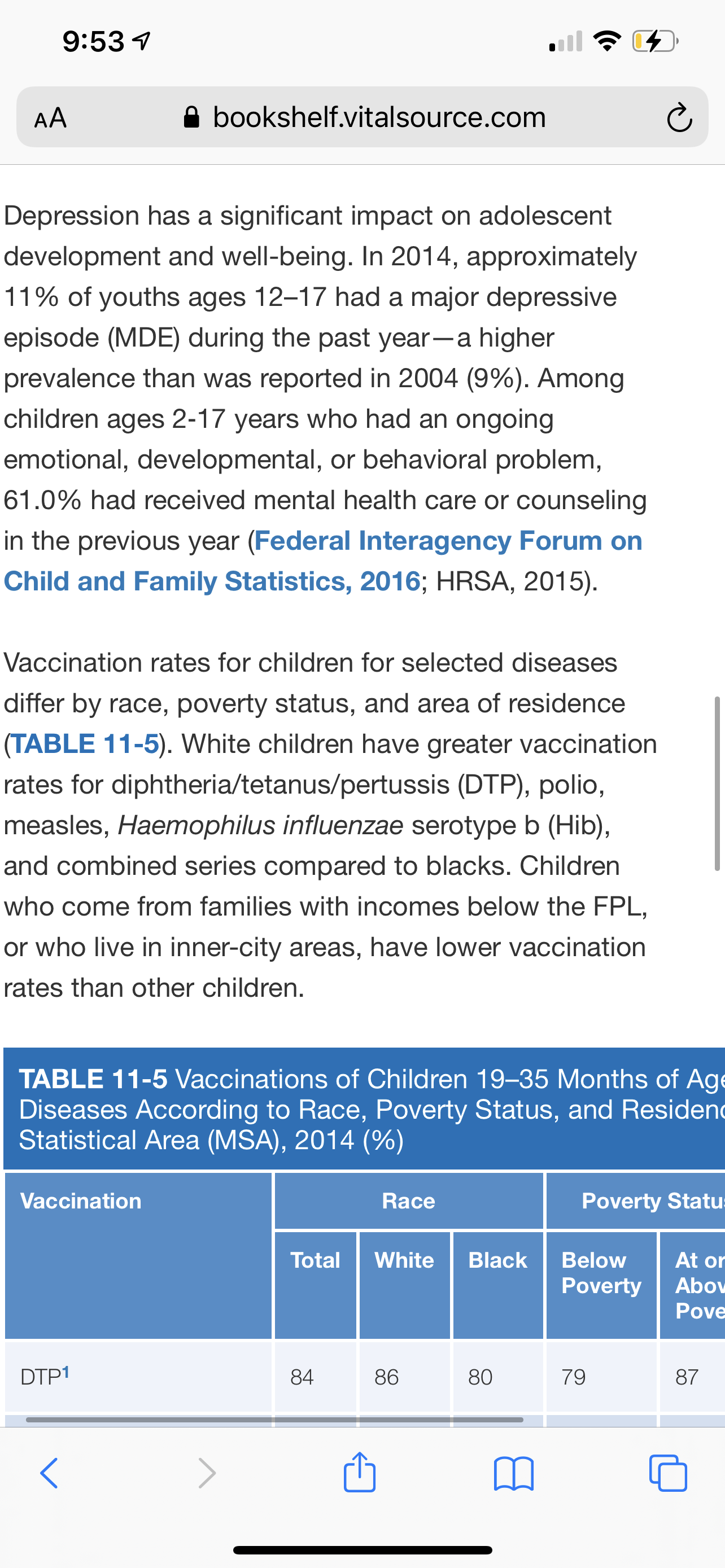Show all open tabs
The height and width of the screenshot is (1568, 725).
(x=668, y=1473)
